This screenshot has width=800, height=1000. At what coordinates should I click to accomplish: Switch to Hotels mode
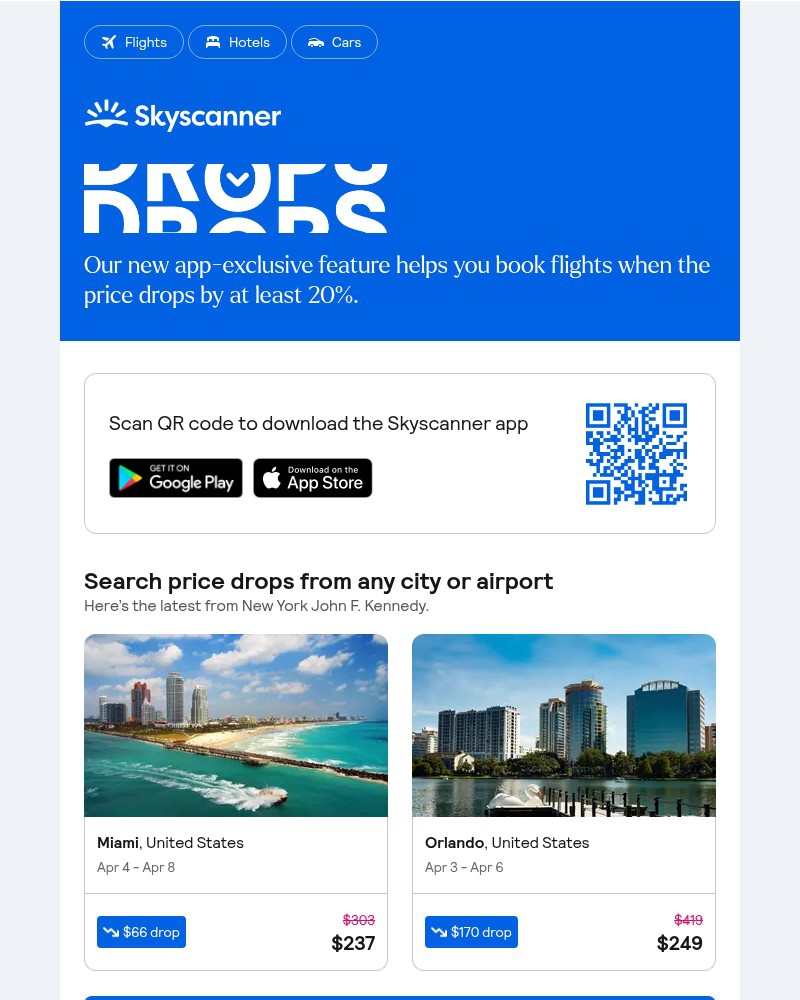point(237,42)
